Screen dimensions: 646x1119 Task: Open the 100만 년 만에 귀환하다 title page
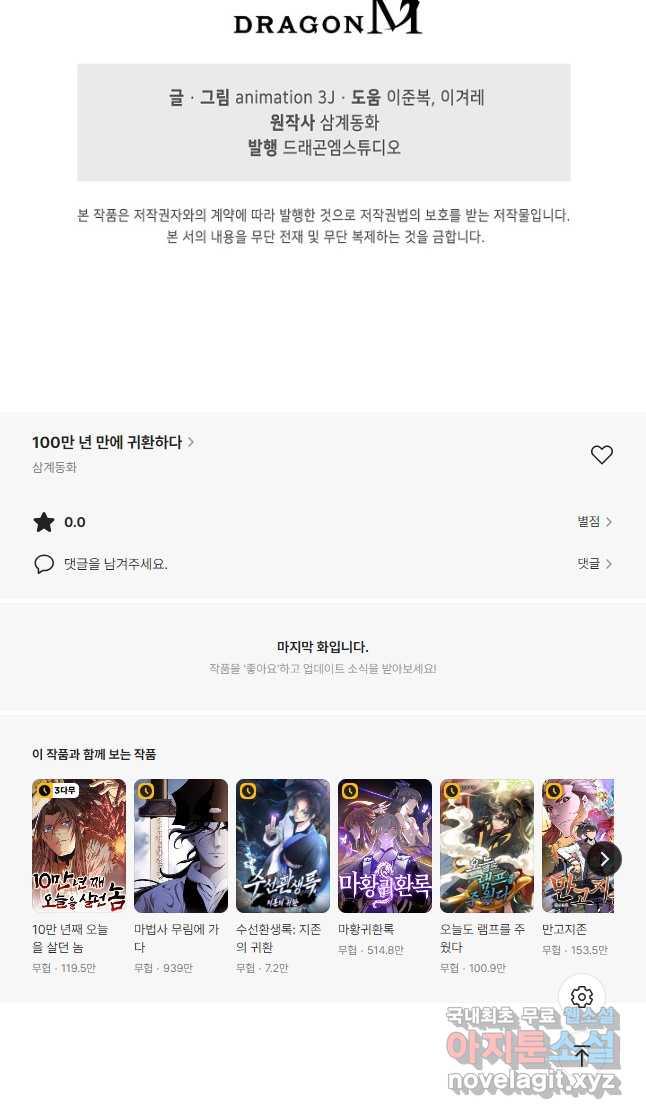click(x=112, y=442)
